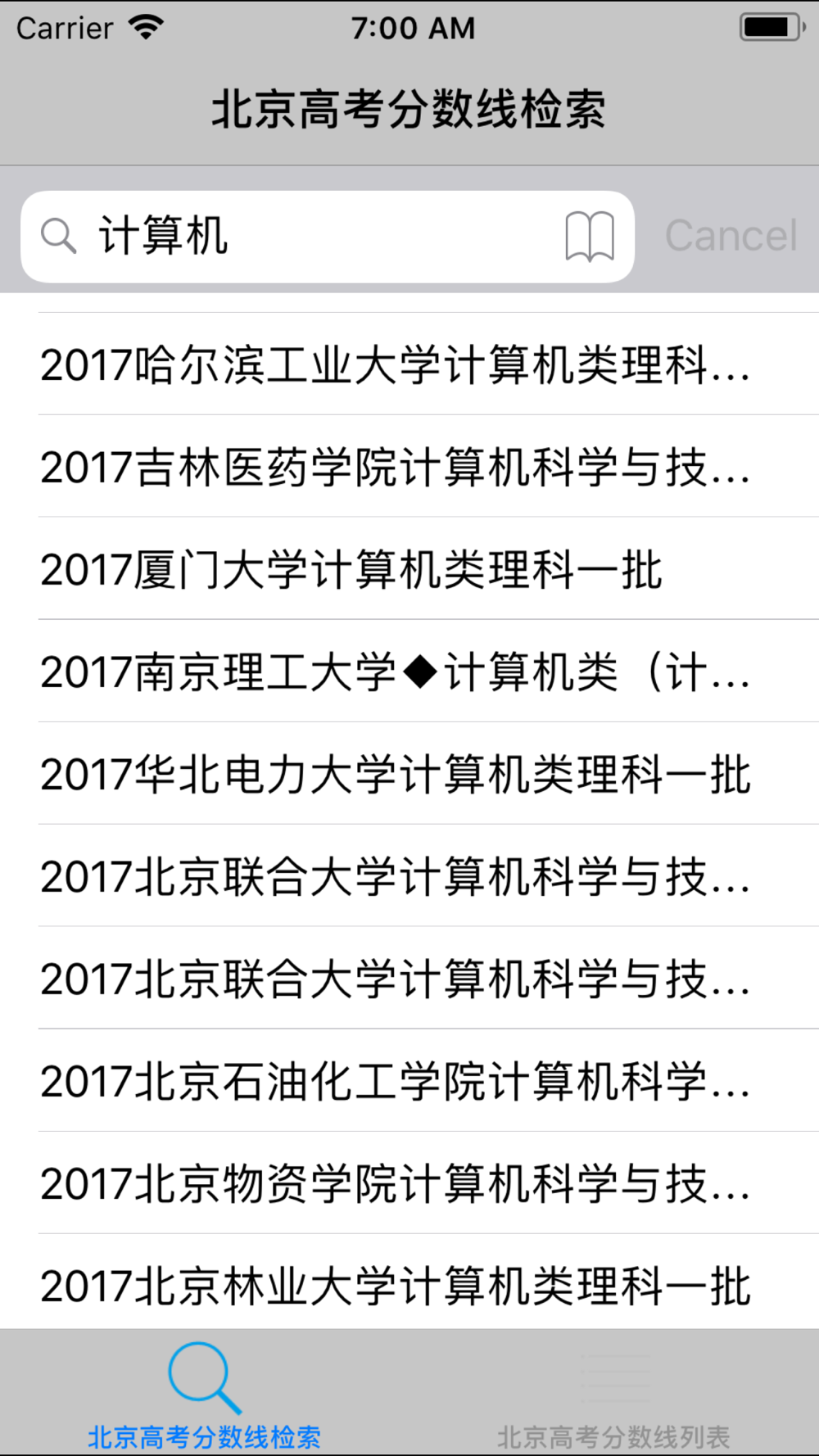Open 2017北京林业大学计算机类理科一批
The height and width of the screenshot is (1456, 819).
[x=409, y=1284]
